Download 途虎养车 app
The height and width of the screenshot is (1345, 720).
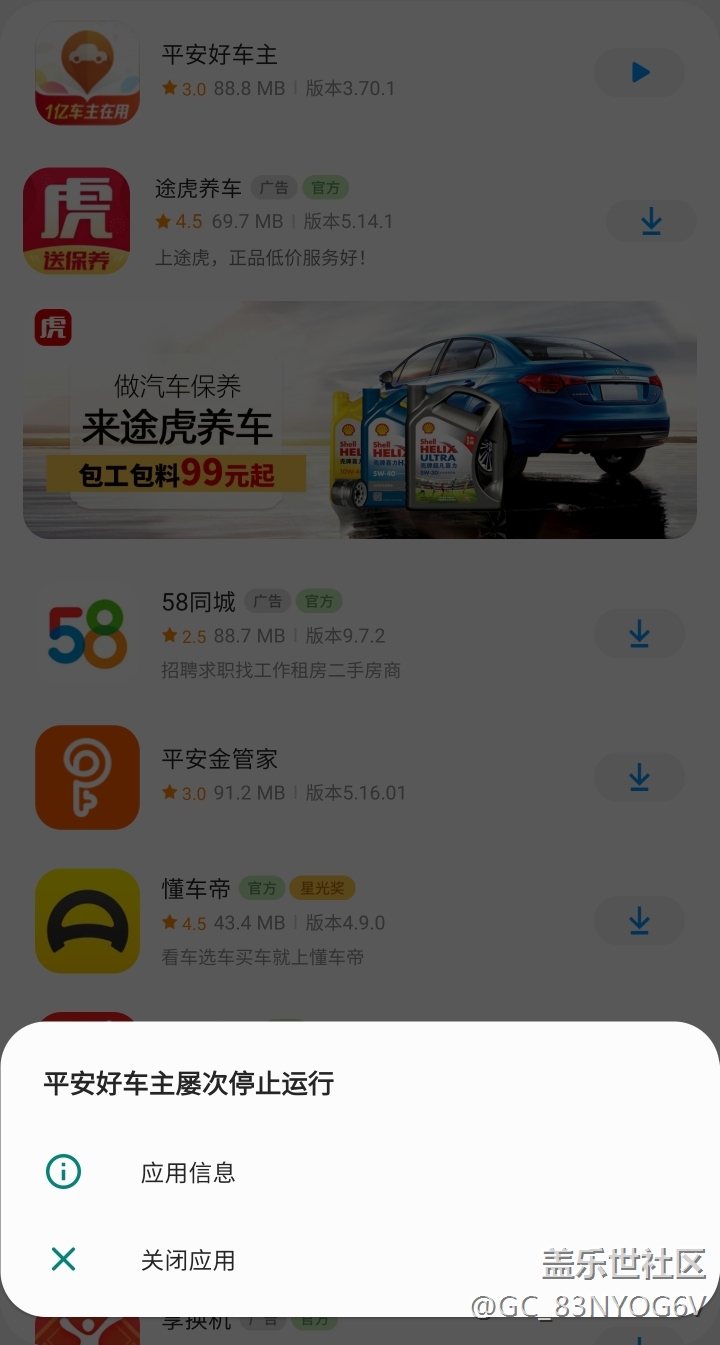[x=651, y=221]
